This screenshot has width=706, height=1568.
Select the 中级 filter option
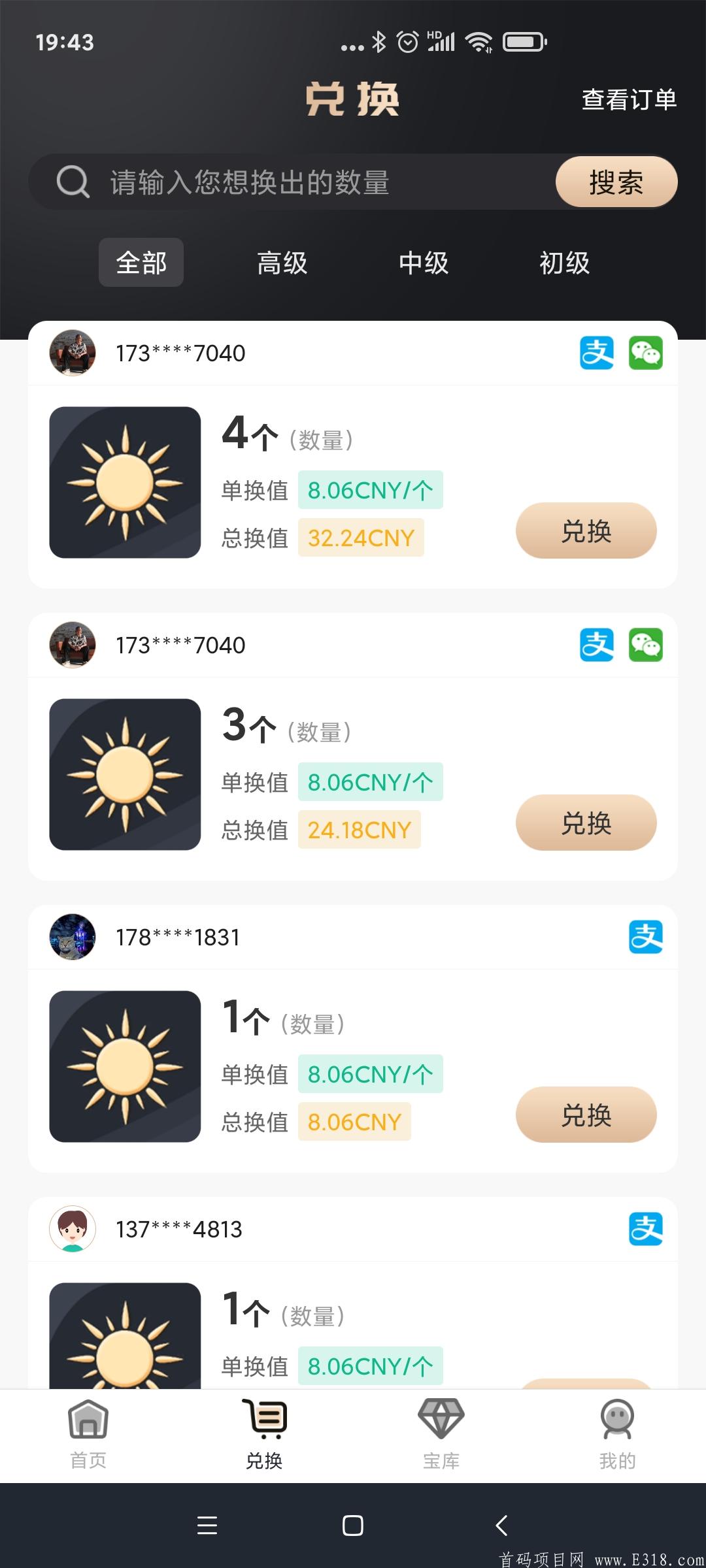click(424, 262)
